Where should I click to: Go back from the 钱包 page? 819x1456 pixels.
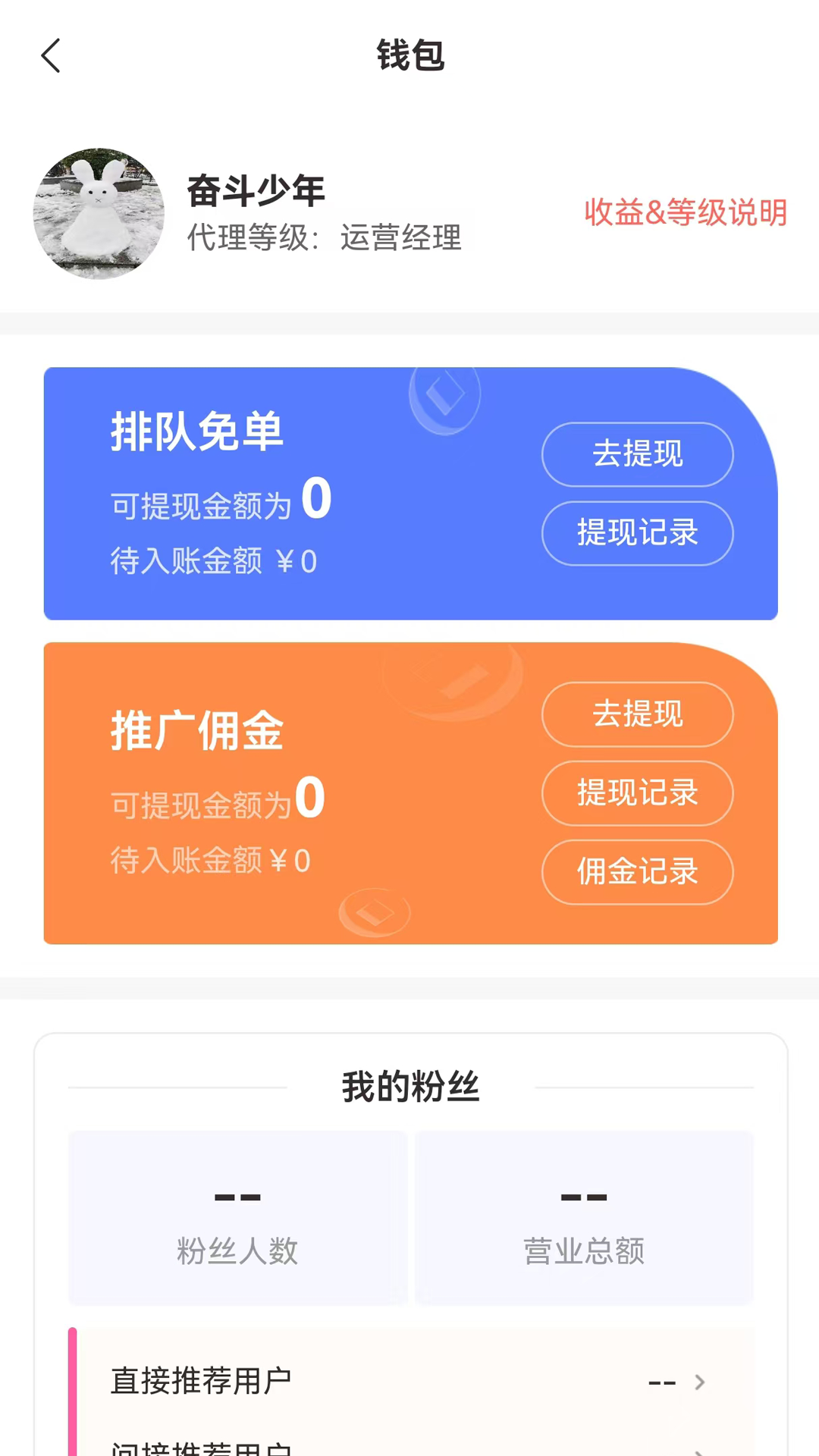coord(51,56)
